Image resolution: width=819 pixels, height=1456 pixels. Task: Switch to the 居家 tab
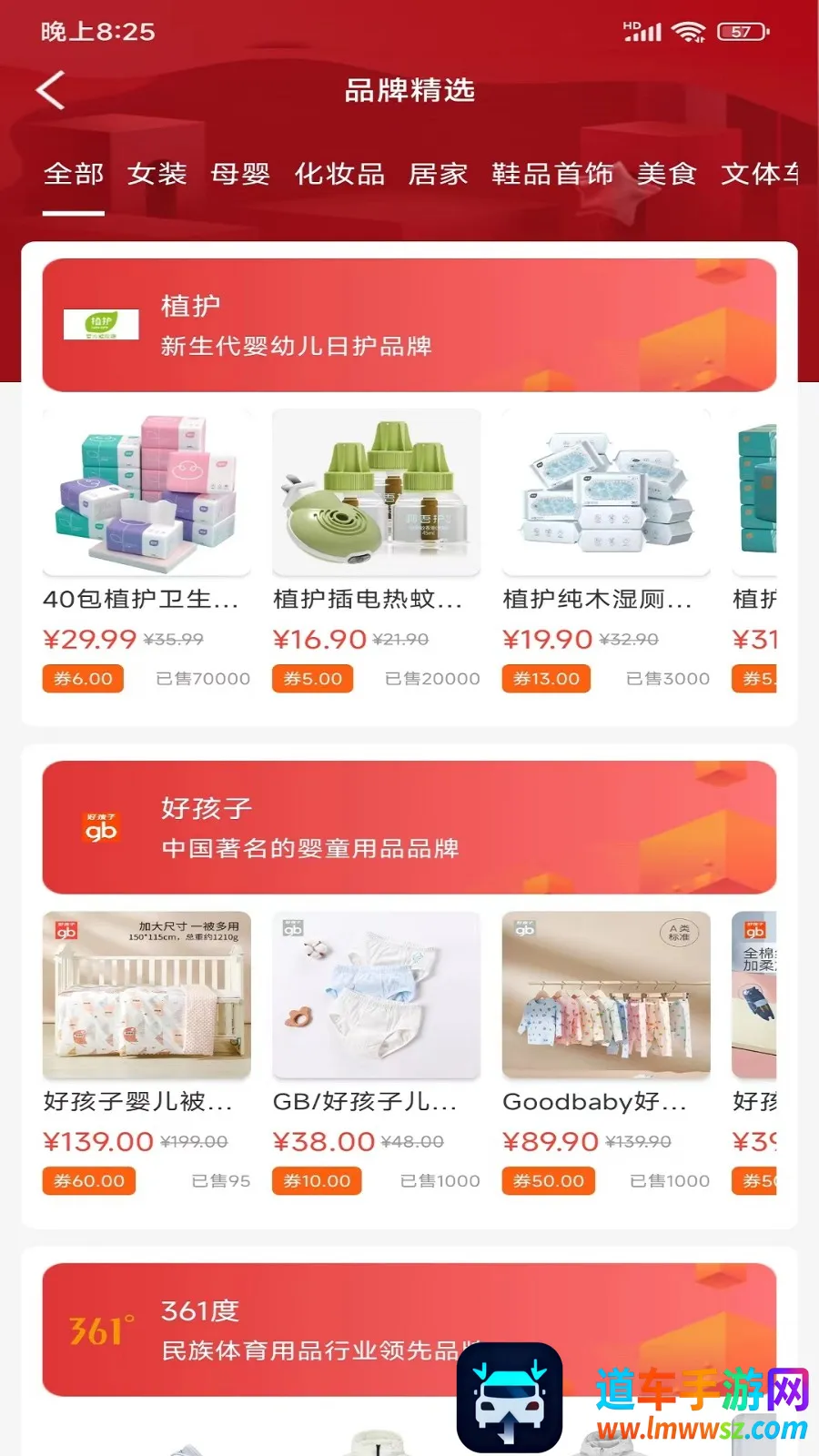438,174
